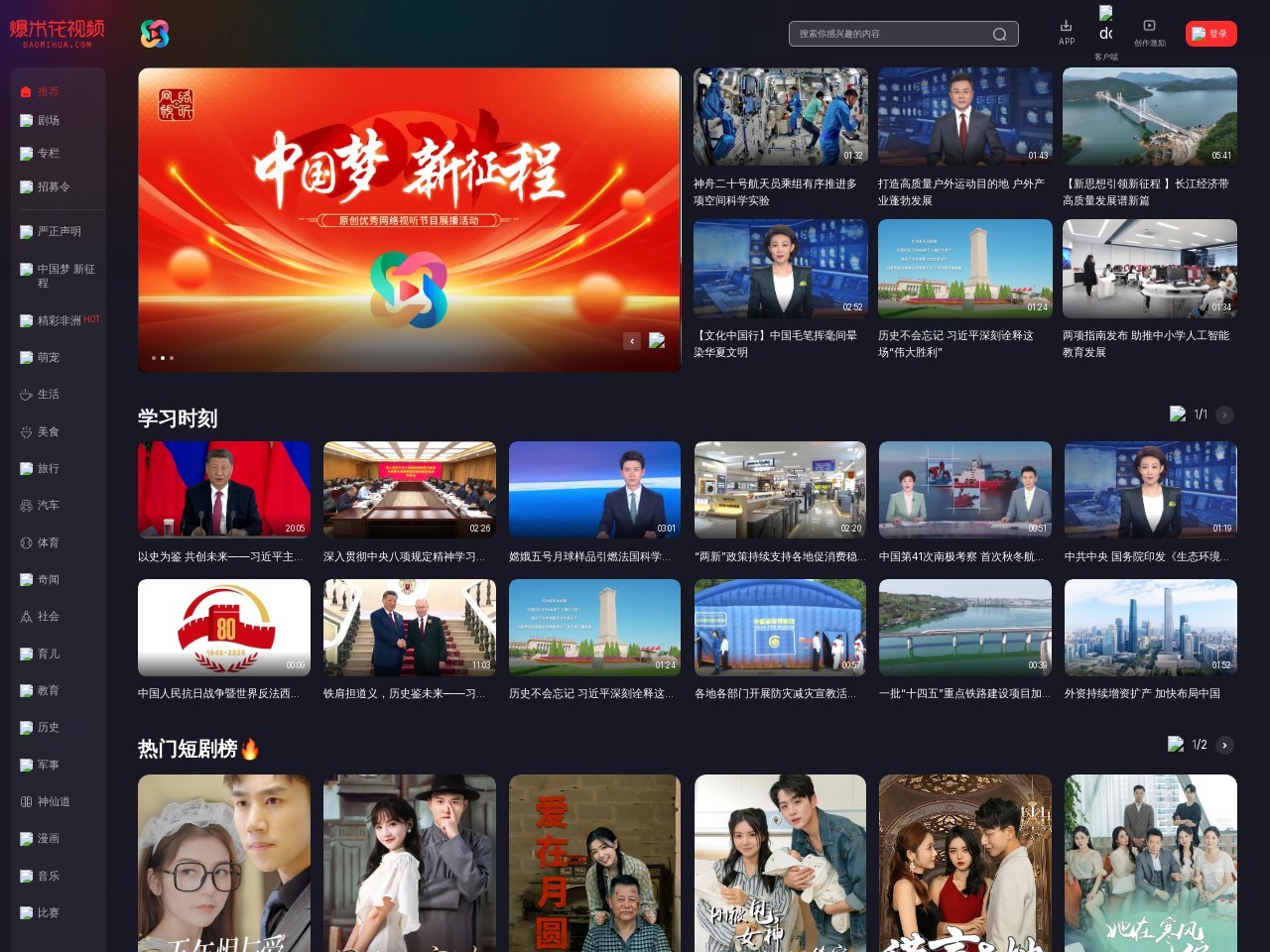Browse the 军事 military category

pos(48,765)
